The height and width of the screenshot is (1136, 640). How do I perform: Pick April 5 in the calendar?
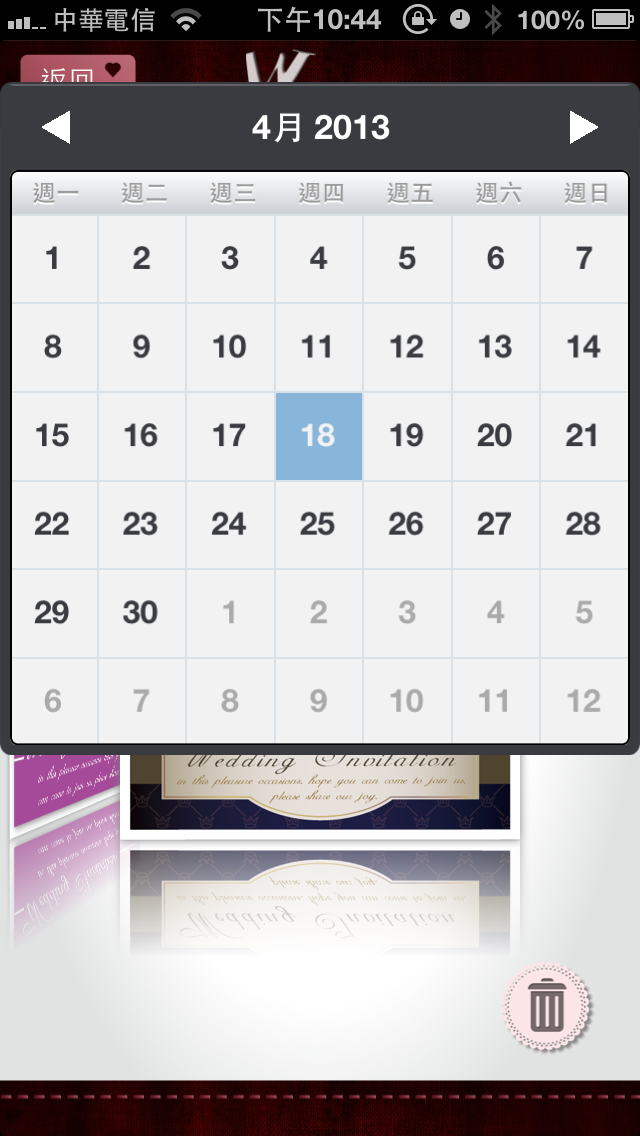pos(407,259)
